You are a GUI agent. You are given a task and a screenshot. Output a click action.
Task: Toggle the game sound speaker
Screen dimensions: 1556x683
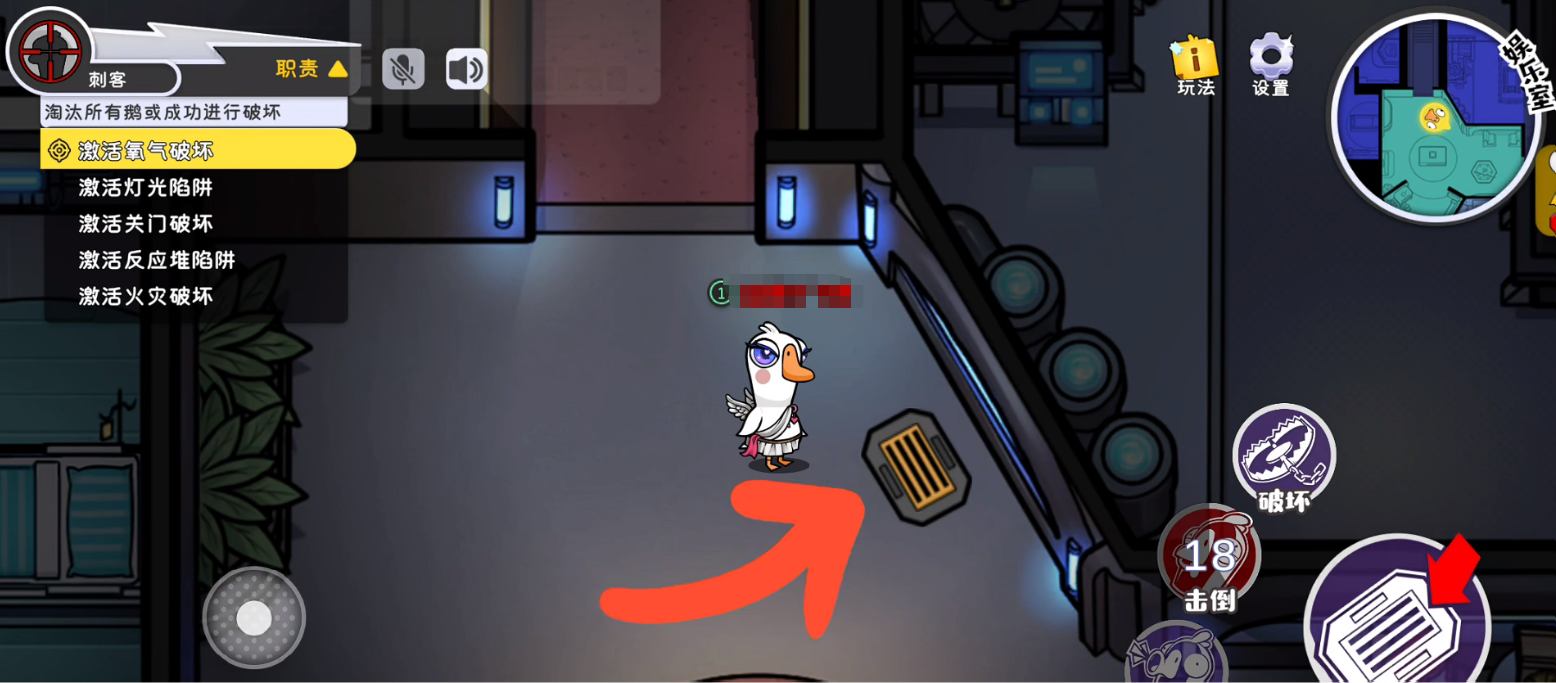point(466,69)
